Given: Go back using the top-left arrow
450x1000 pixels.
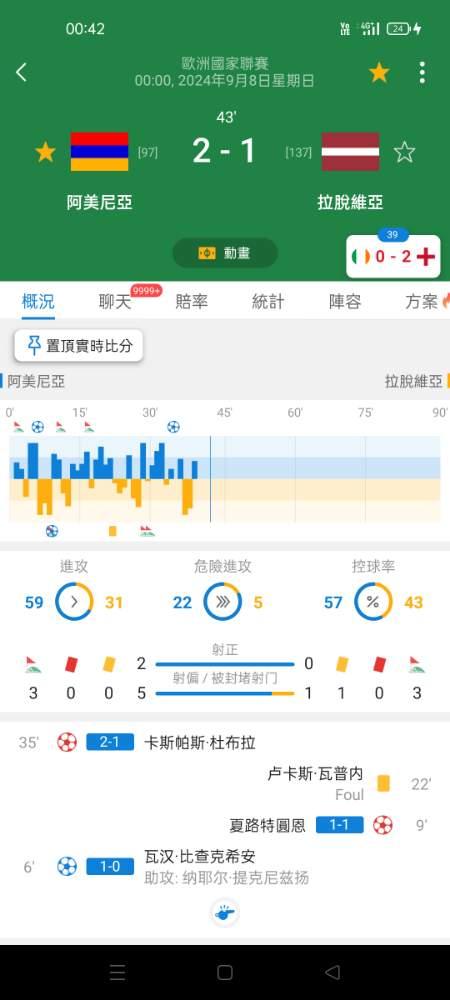Looking at the screenshot, I should (x=21, y=73).
